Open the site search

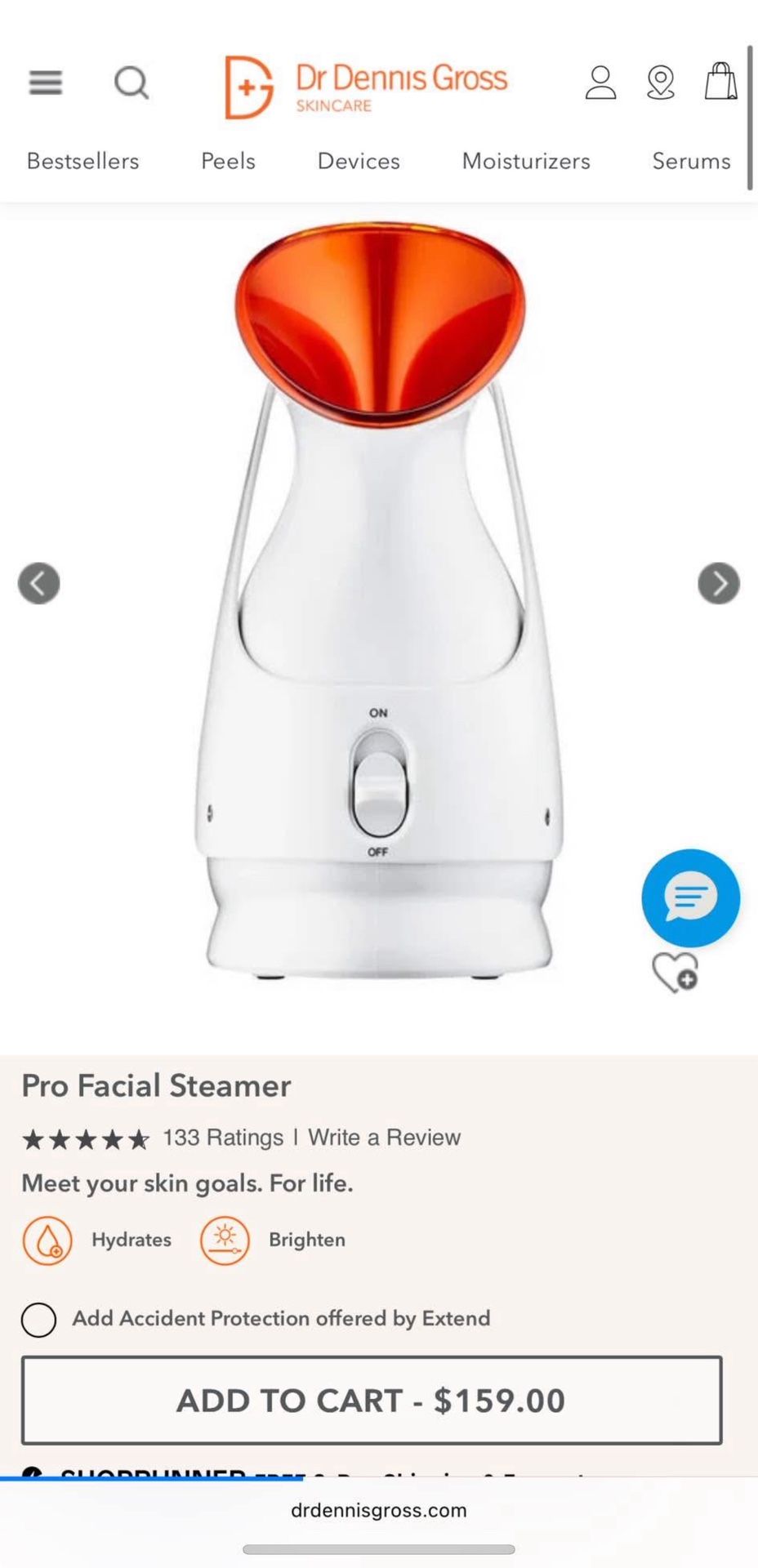pos(131,82)
